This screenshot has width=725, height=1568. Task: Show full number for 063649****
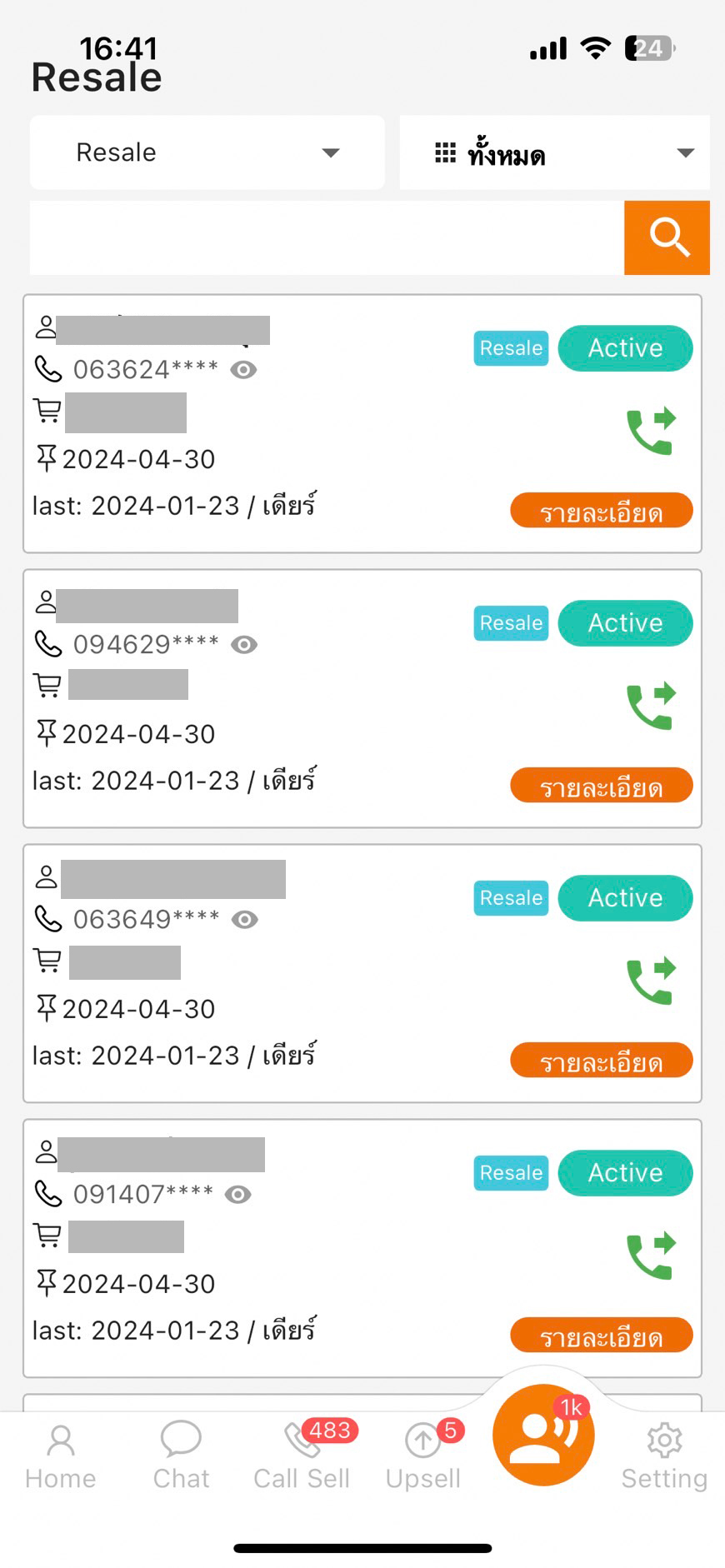coord(245,919)
